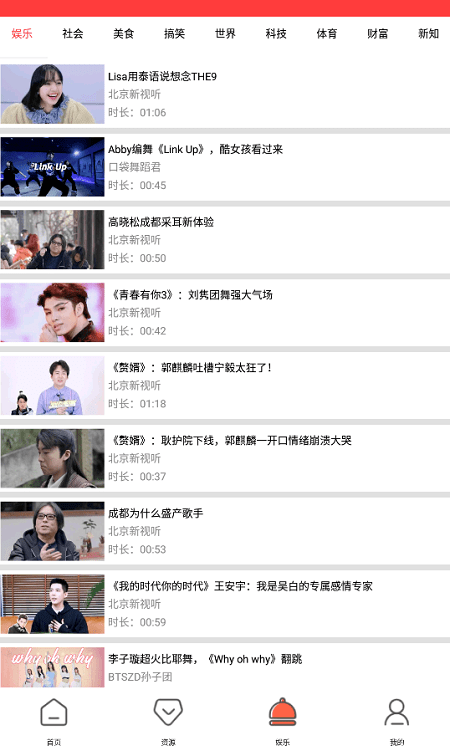Image resolution: width=450 pixels, height=756 pixels.
Task: Open 《我的时代你的时代》王安宇 video
Action: click(225, 604)
